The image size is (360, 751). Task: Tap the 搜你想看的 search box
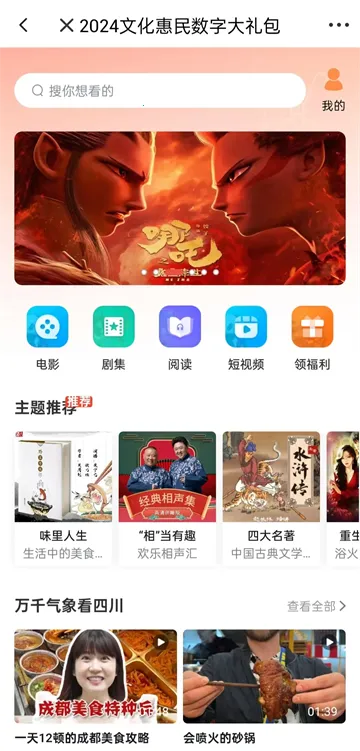coord(160,91)
